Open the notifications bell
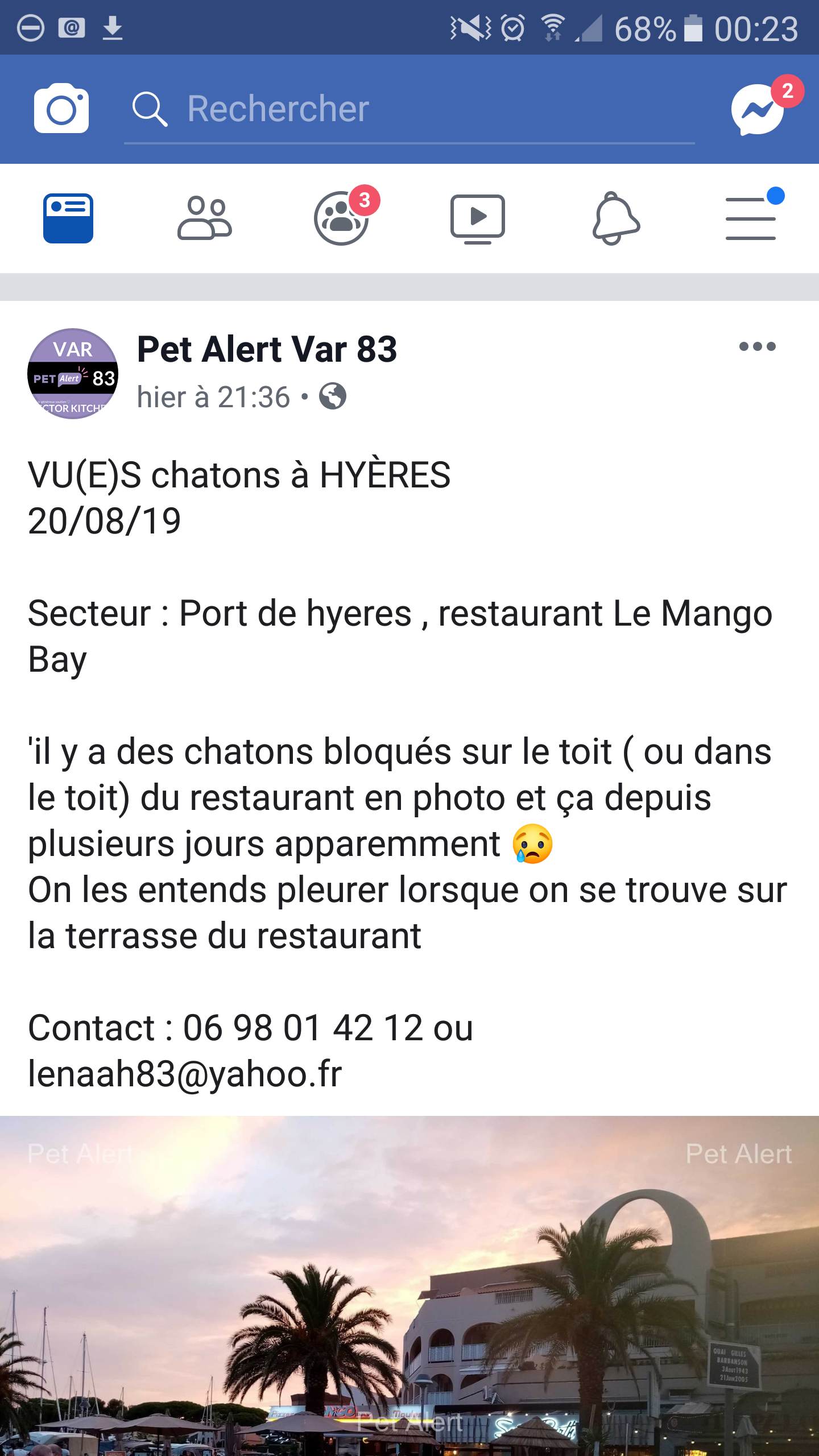The width and height of the screenshot is (819, 1456). 615,218
